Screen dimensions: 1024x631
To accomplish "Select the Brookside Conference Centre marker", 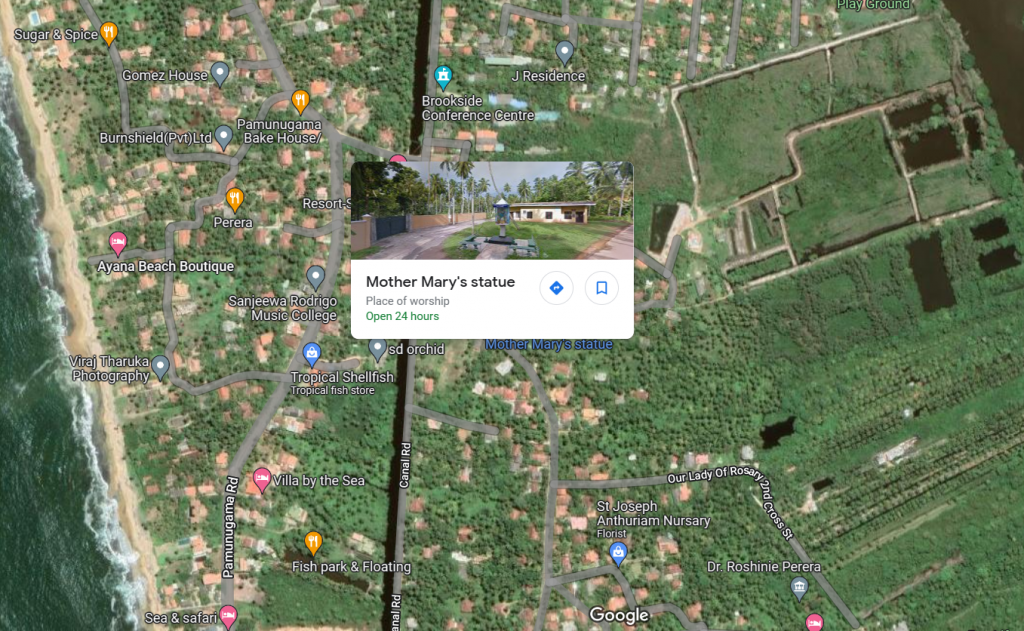I will click(x=443, y=77).
